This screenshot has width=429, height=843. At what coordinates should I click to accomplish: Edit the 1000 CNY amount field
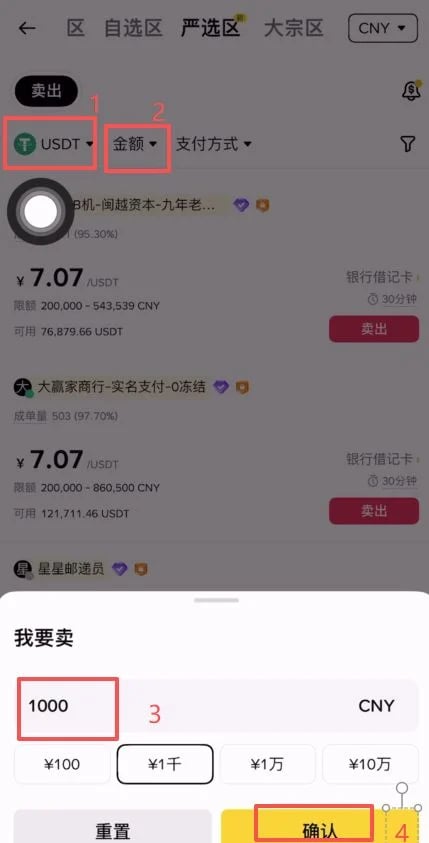click(x=216, y=705)
